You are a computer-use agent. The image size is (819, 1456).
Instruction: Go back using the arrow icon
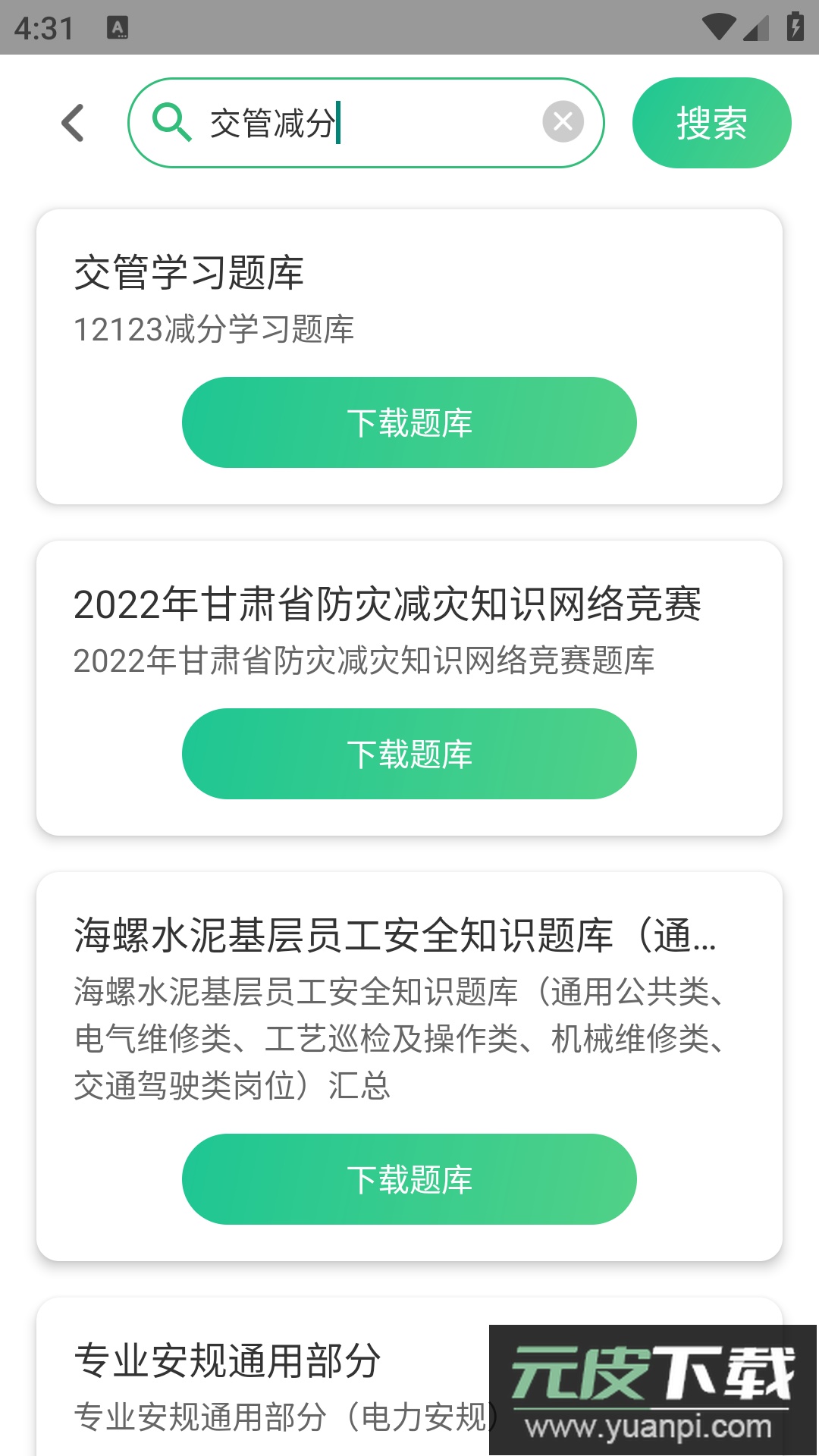pos(73,123)
